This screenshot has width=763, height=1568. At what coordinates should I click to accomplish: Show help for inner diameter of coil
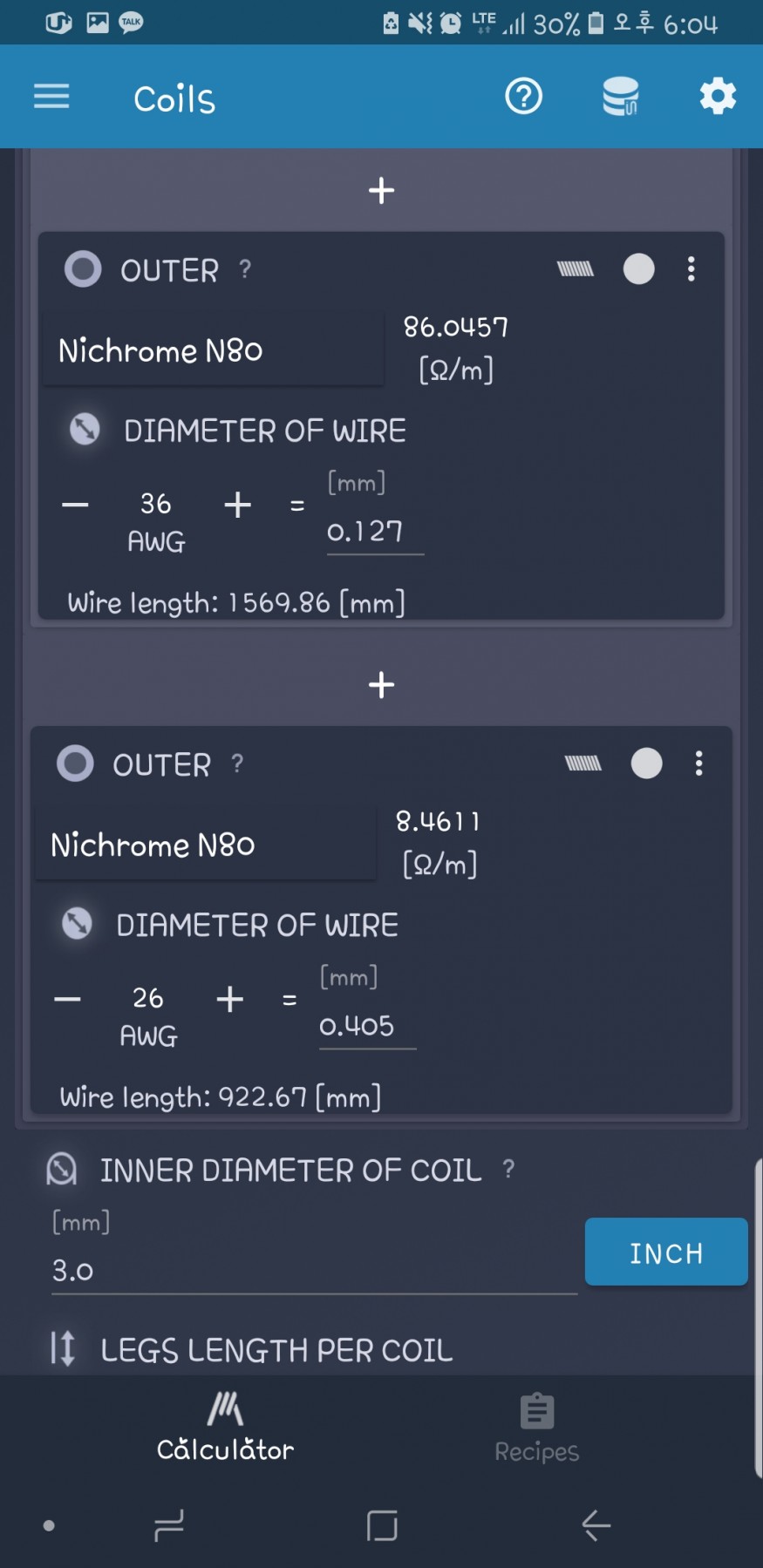tap(508, 1169)
